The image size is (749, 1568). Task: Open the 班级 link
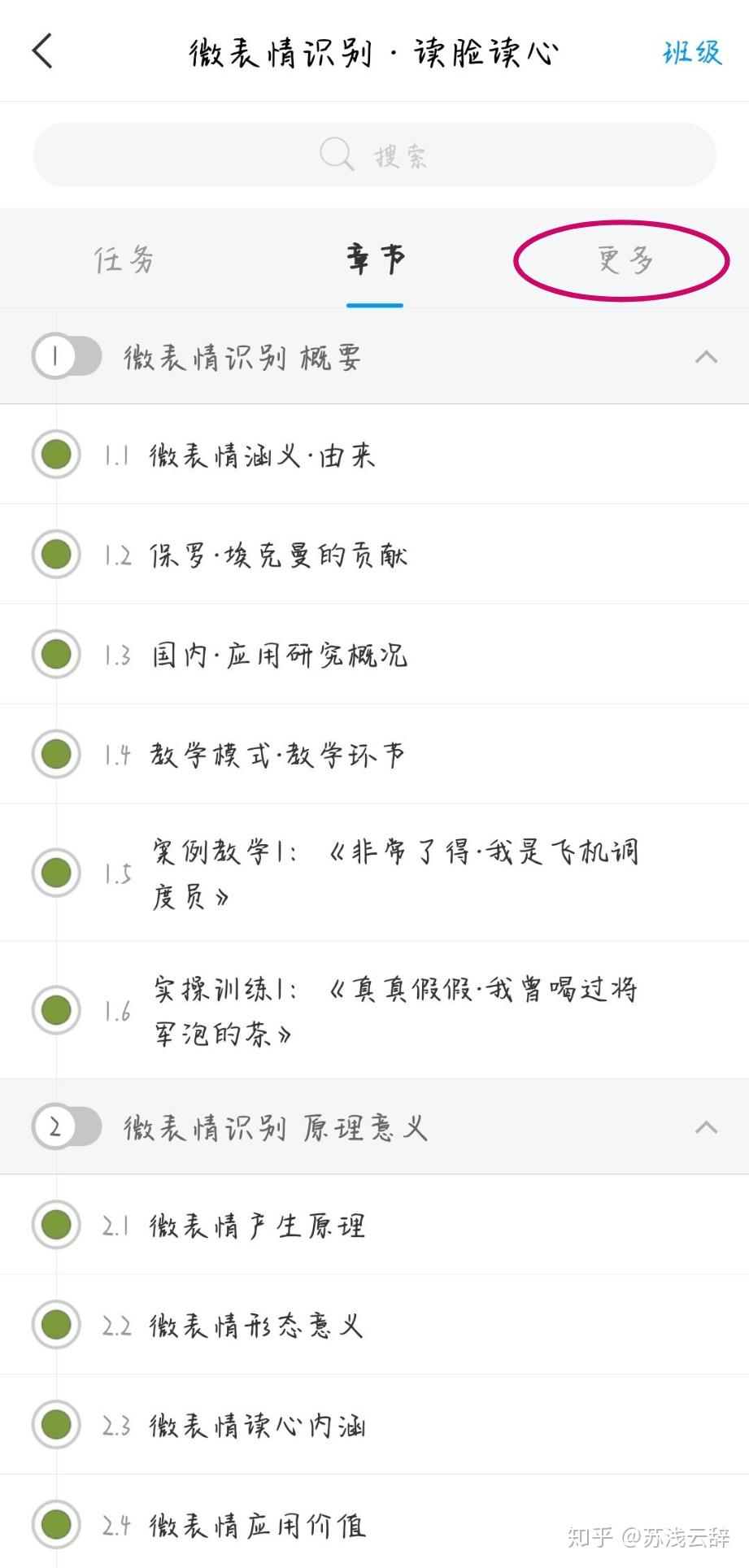pos(691,53)
